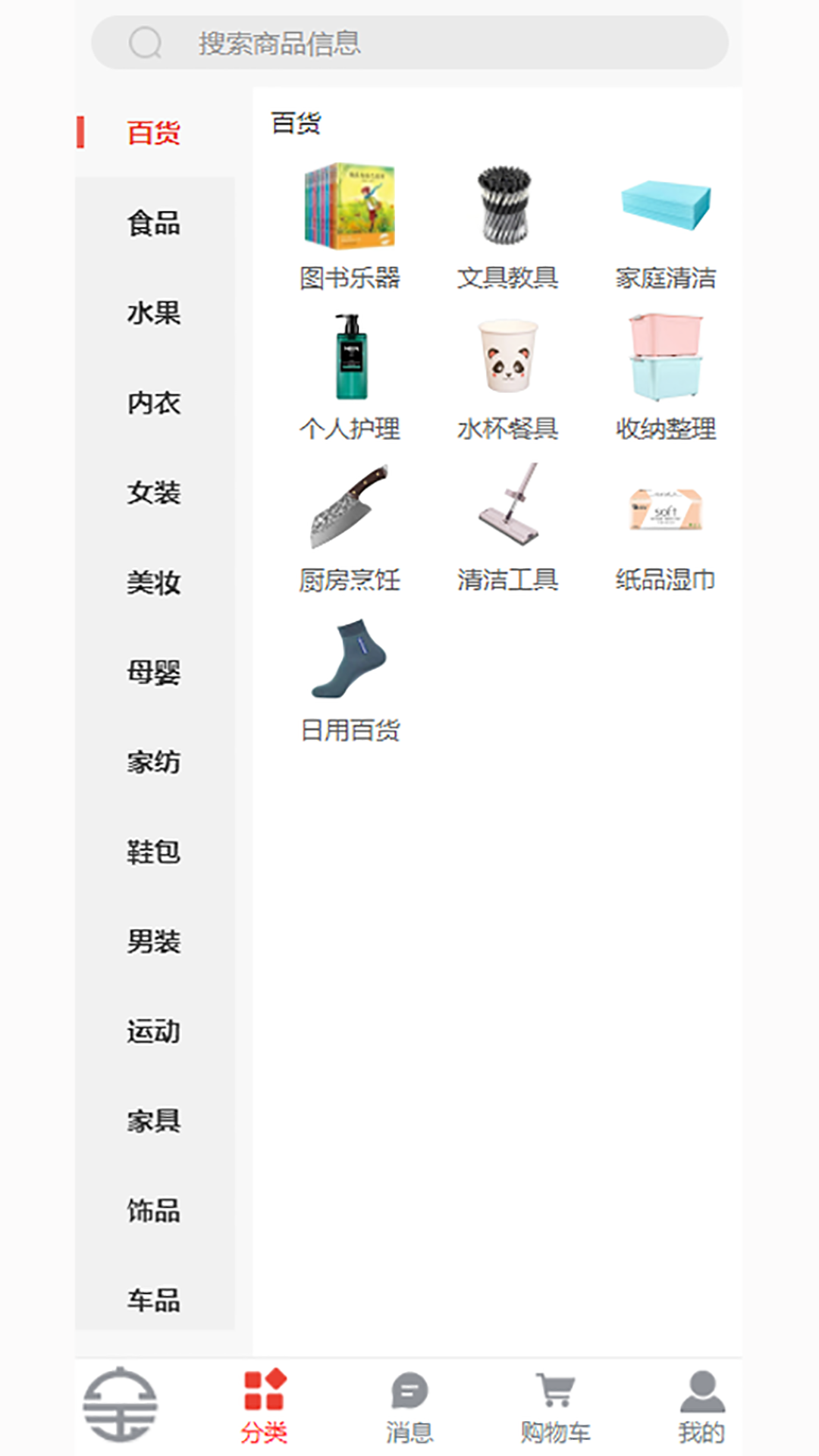Screen dimensions: 819x1456
Task: Select the 食品 category in the sidebar
Action: coord(154,224)
